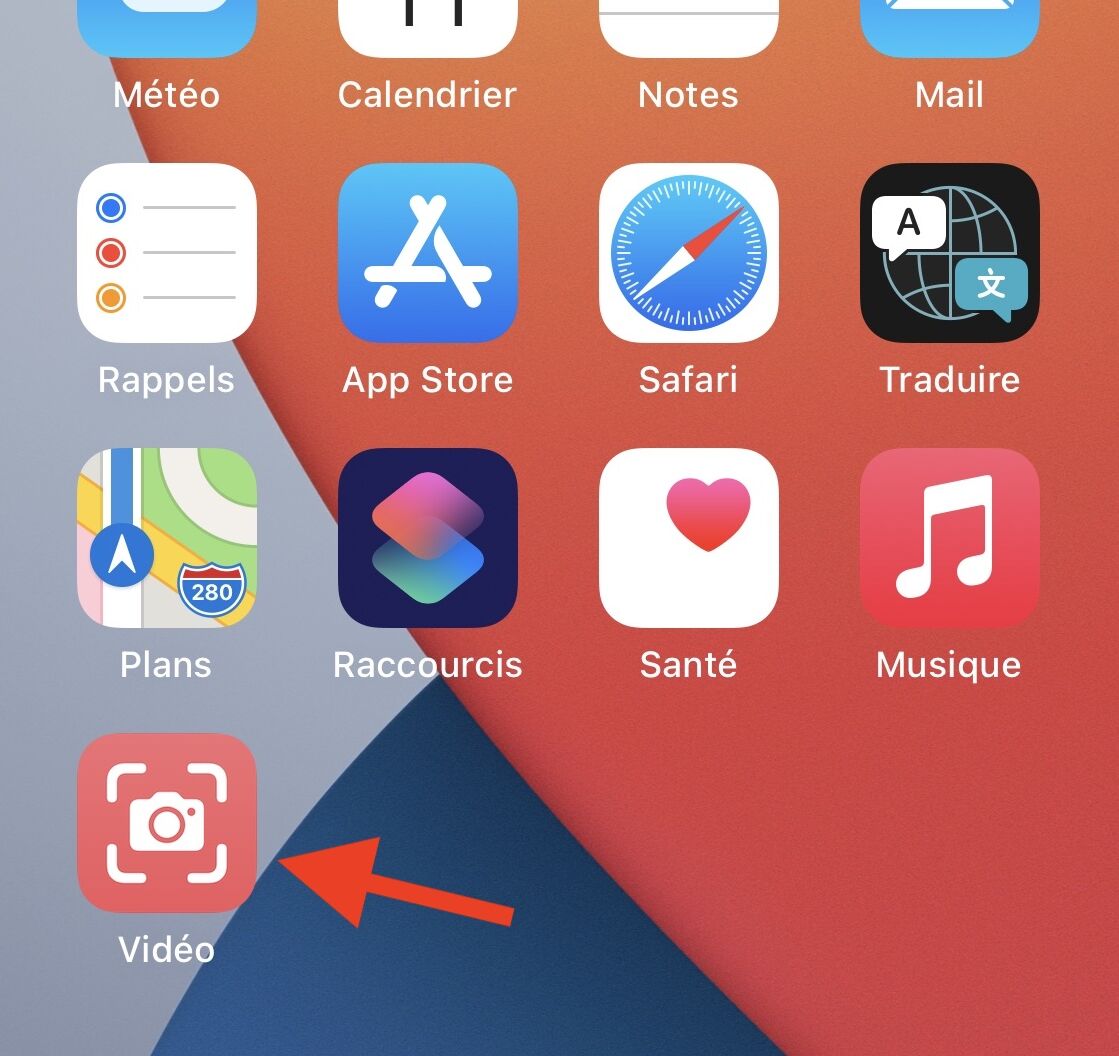Screen dimensions: 1119x1056
Task: Launch the Calendrier app
Action: [428, 30]
